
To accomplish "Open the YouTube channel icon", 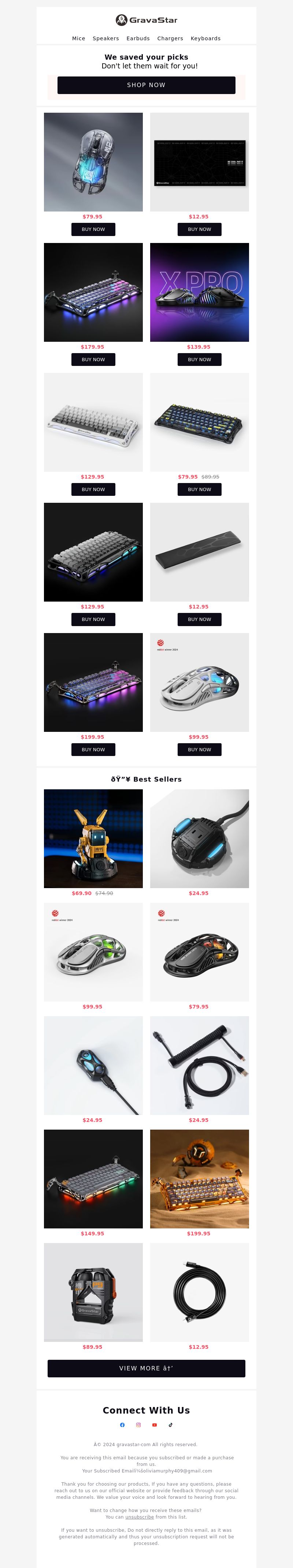I will click(x=155, y=1424).
